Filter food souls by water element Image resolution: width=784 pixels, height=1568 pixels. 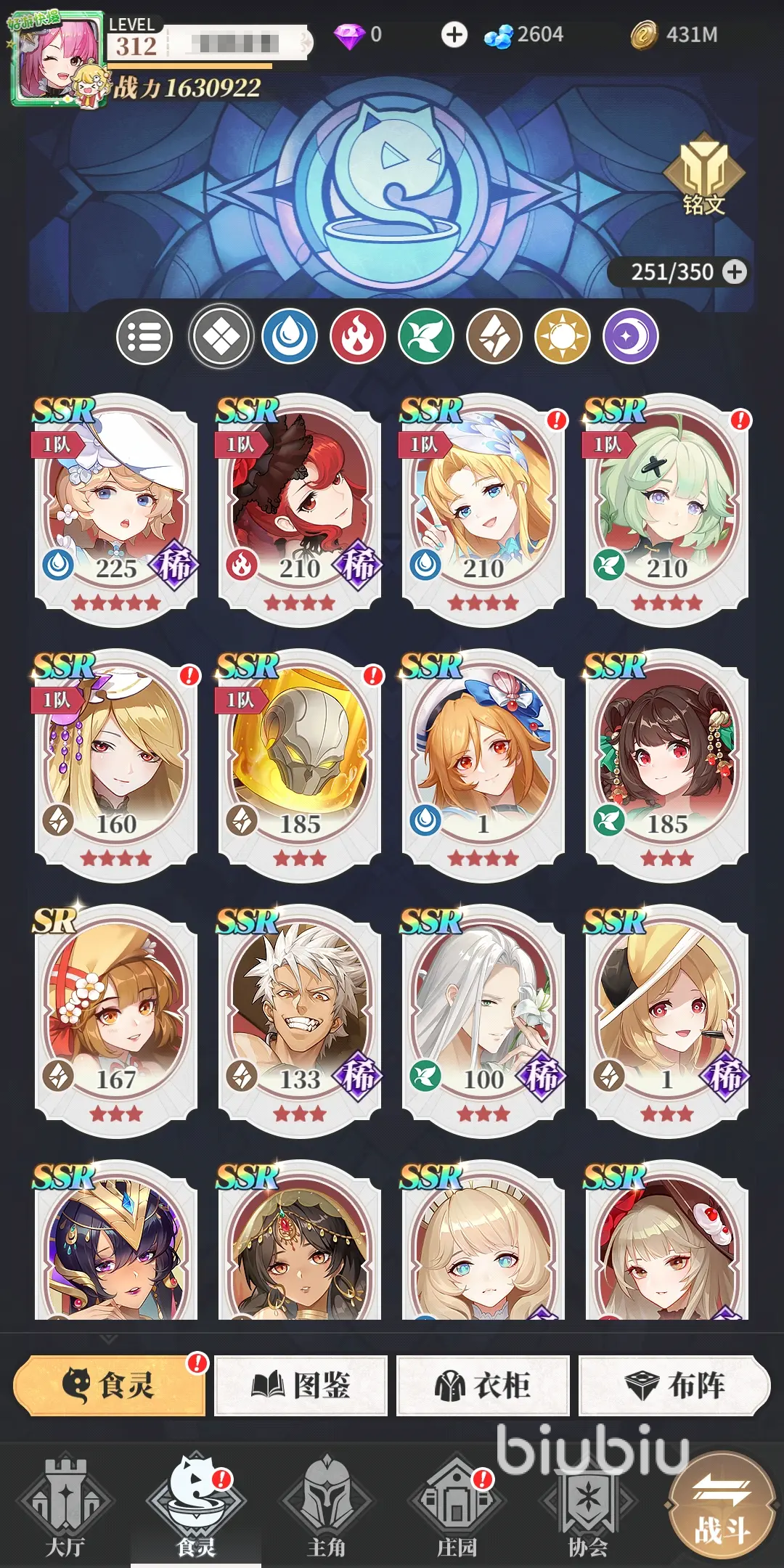coord(290,337)
